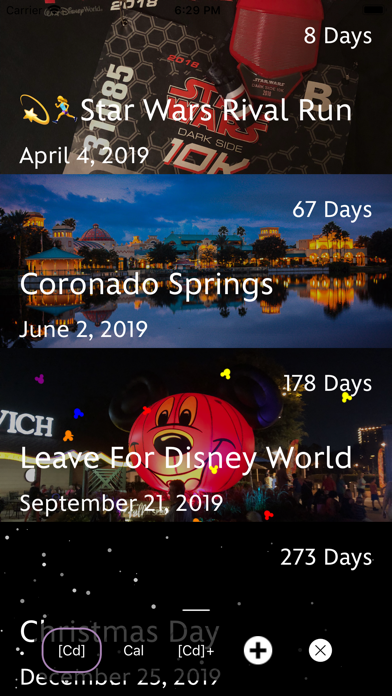Open the Star Wars Rival Run countdown
The height and width of the screenshot is (696, 392).
[196, 87]
